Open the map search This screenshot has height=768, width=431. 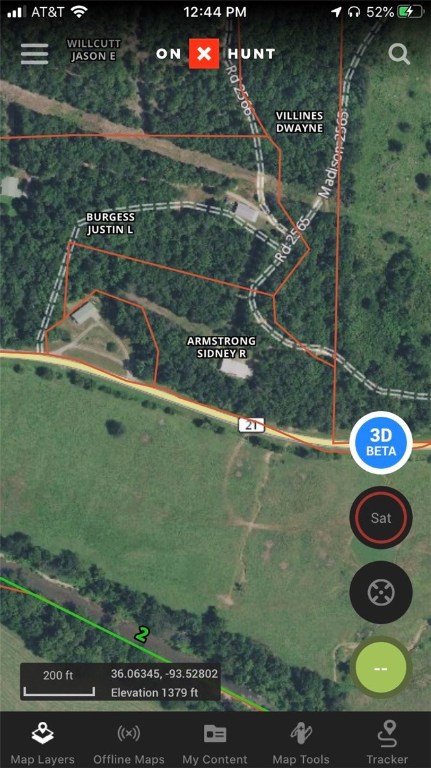pos(399,54)
